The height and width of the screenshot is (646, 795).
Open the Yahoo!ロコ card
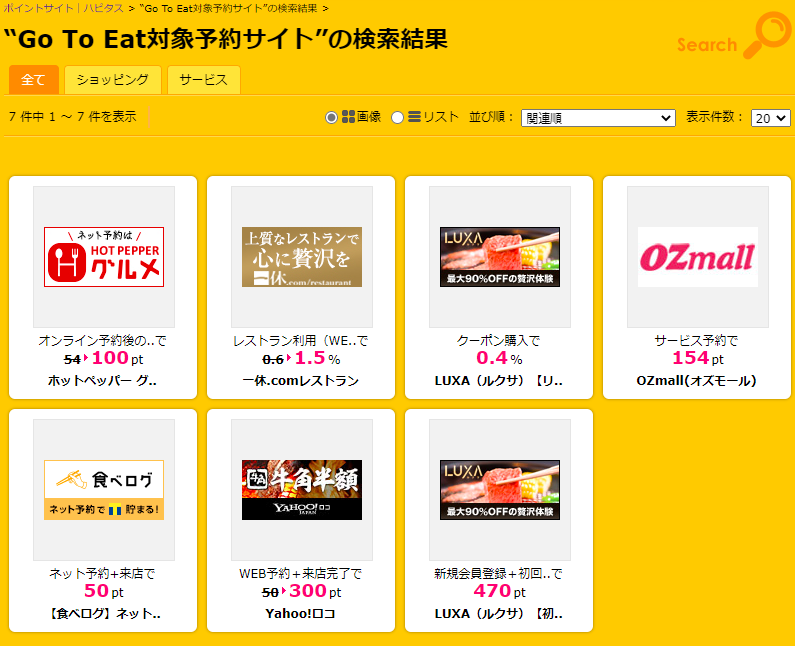pos(301,520)
